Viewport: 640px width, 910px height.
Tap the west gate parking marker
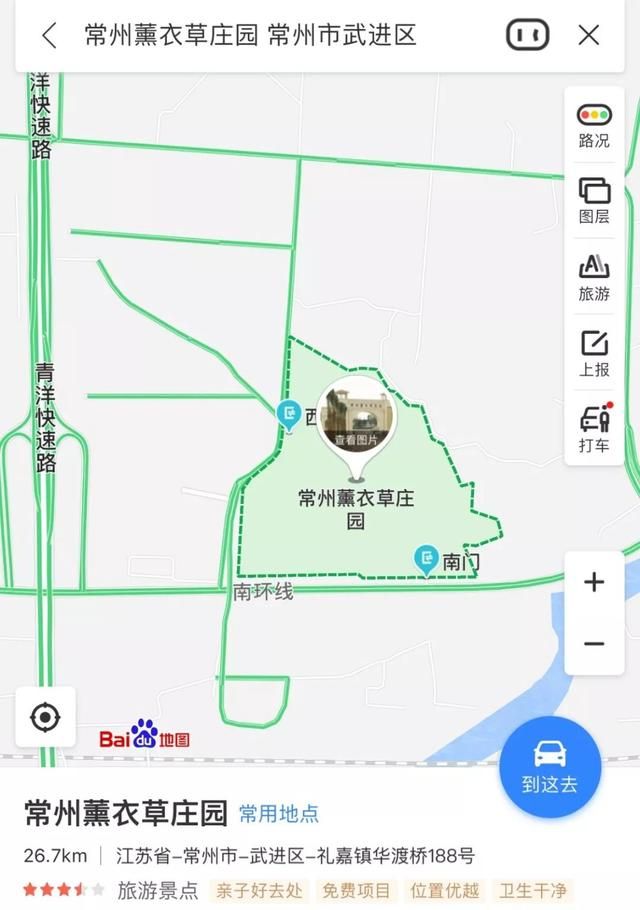(x=290, y=413)
